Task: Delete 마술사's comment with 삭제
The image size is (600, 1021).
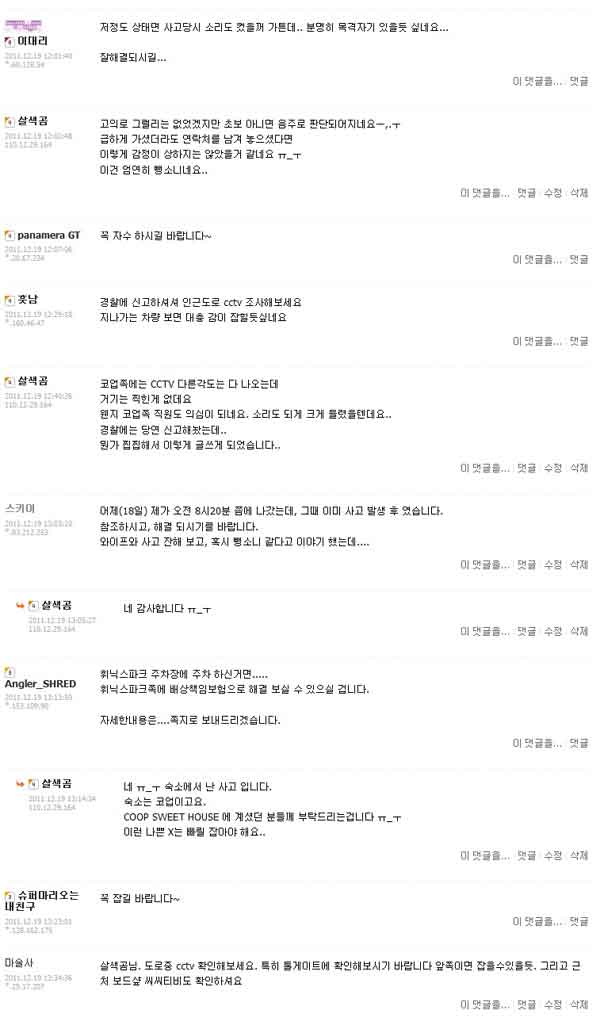Action: point(579,1003)
